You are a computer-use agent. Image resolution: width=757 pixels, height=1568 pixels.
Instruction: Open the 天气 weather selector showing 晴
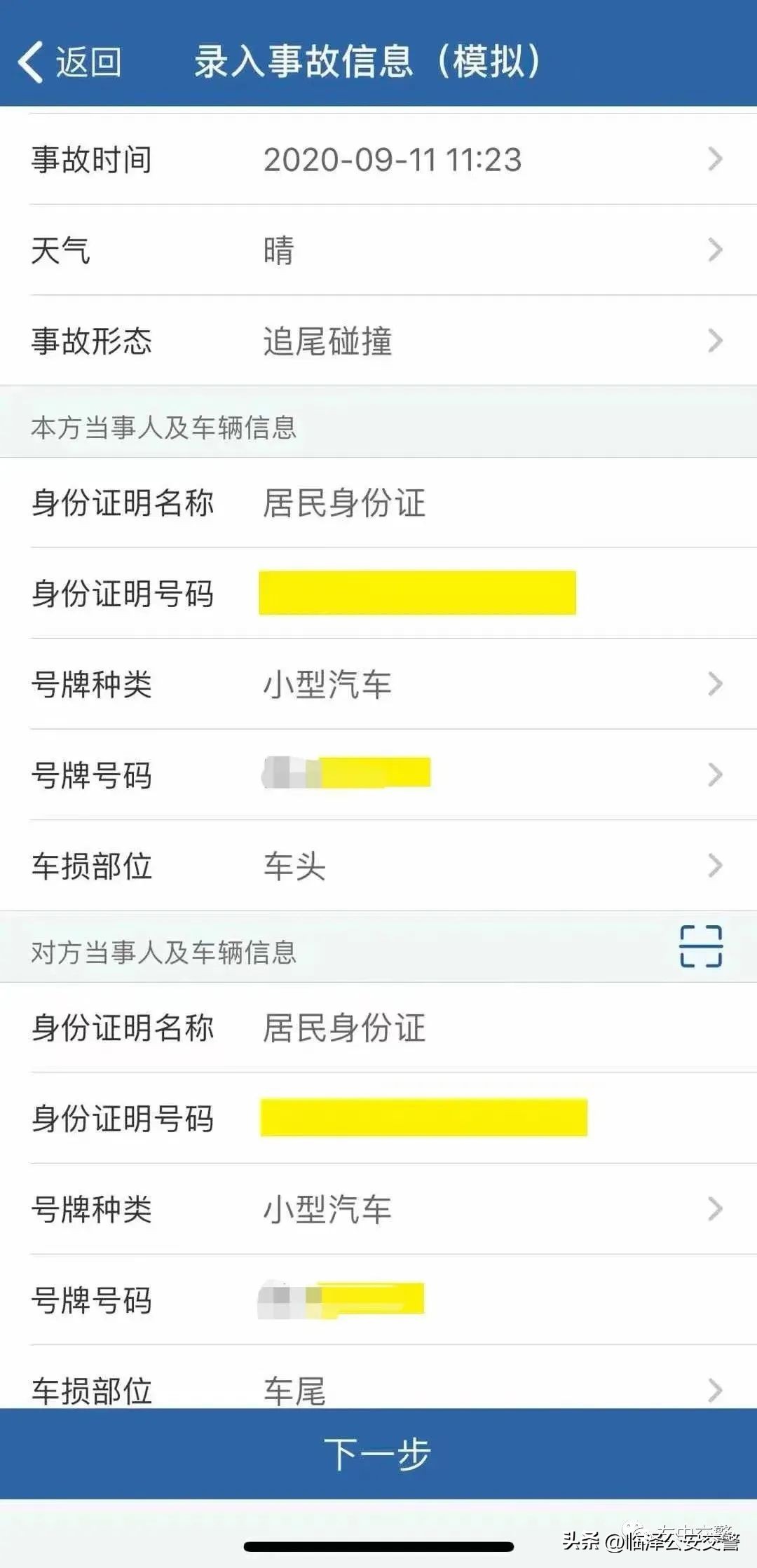[x=378, y=250]
